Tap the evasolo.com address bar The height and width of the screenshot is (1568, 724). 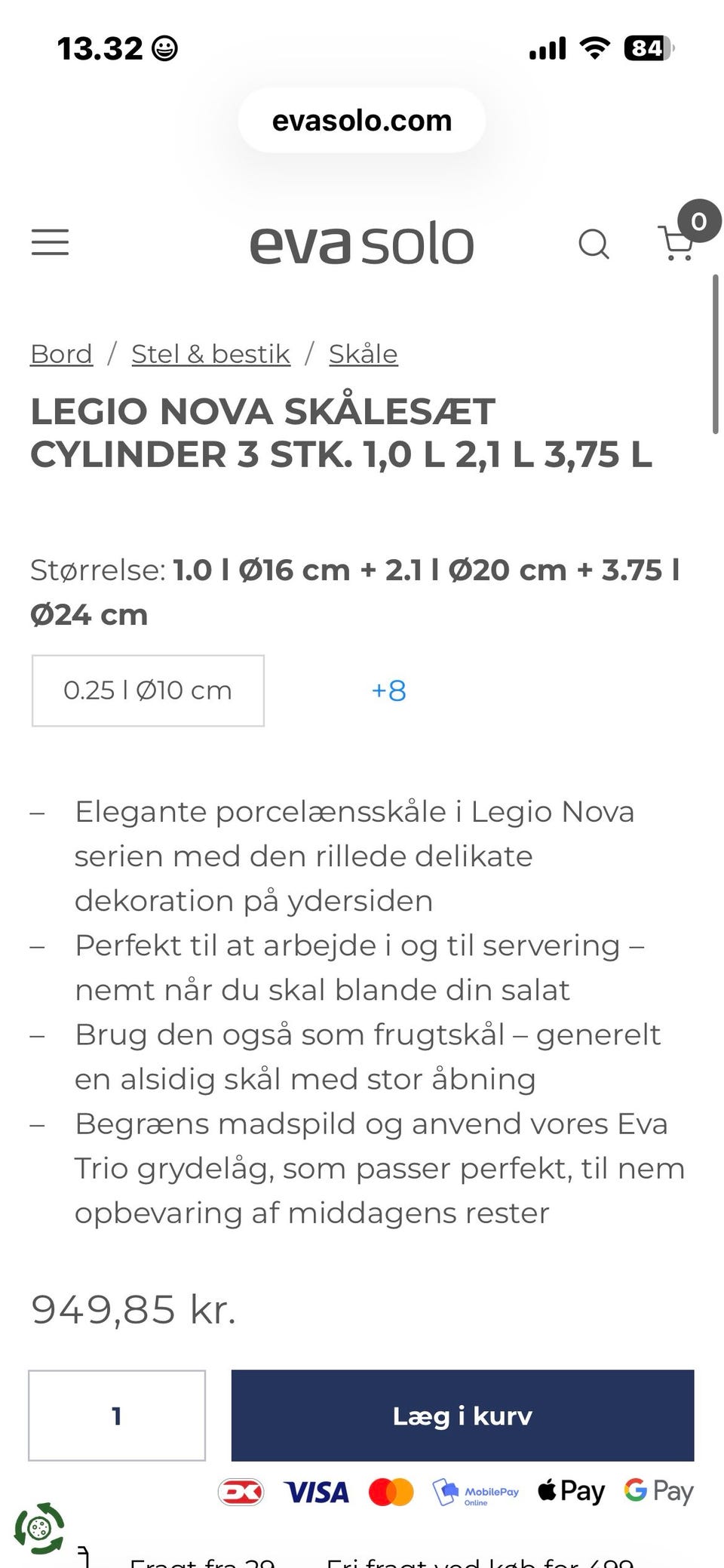point(361,119)
